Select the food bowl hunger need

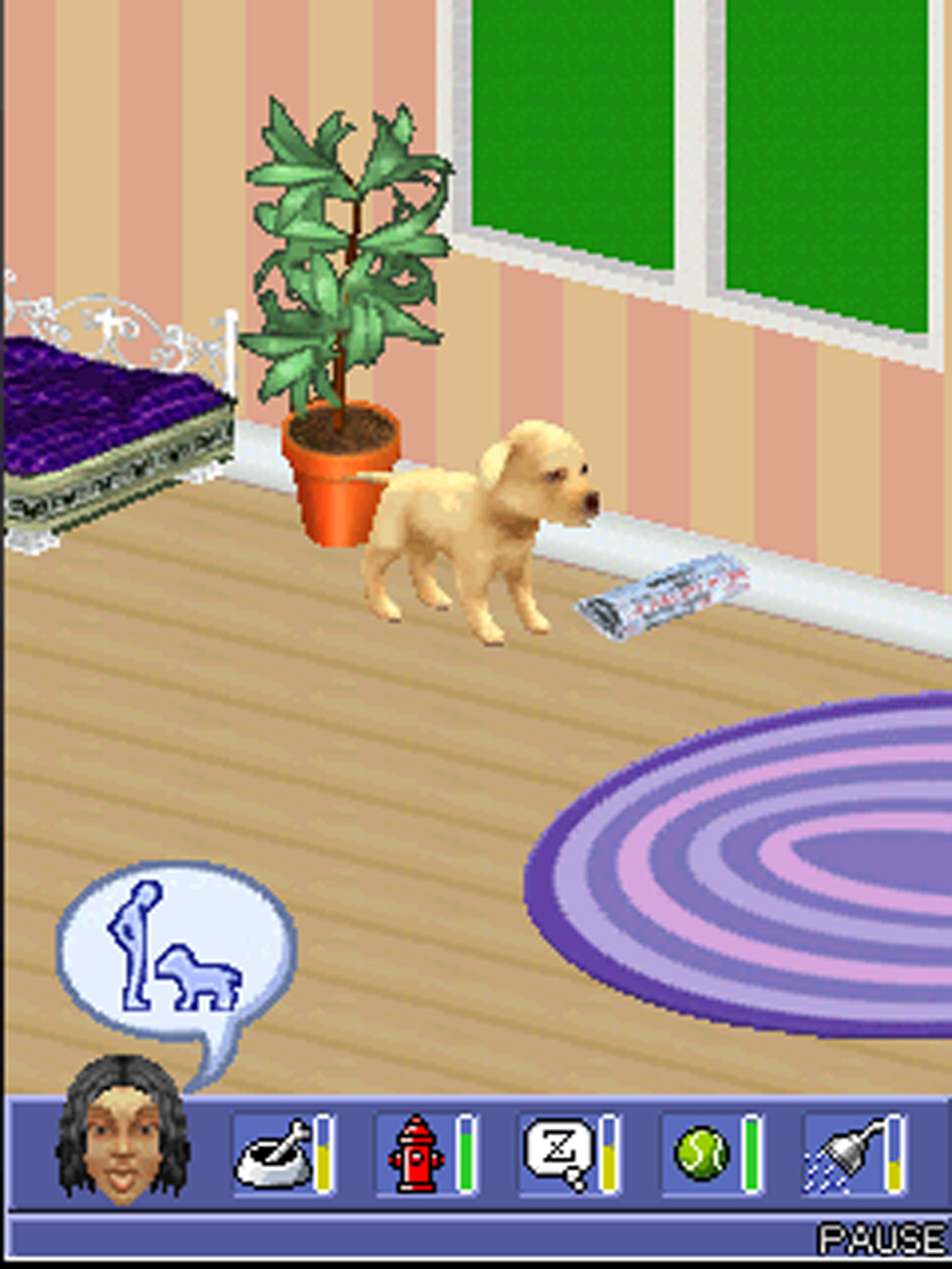click(274, 1154)
